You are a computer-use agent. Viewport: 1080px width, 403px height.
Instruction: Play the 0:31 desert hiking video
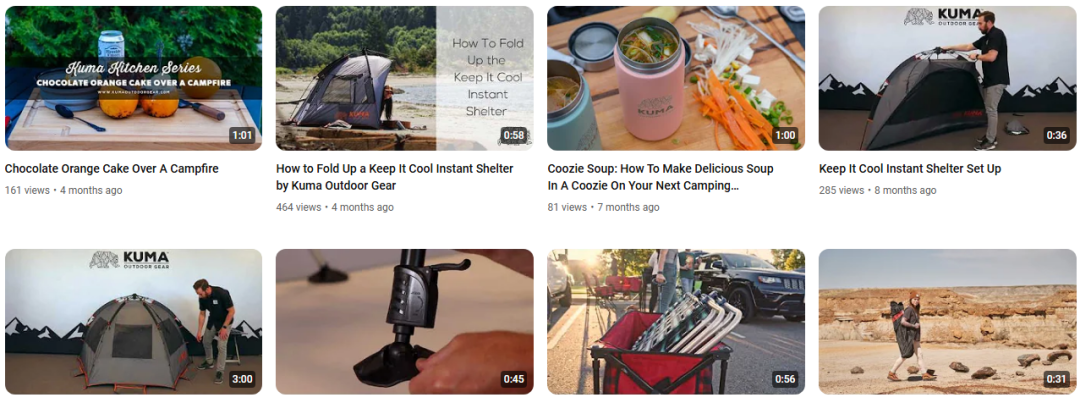(947, 321)
